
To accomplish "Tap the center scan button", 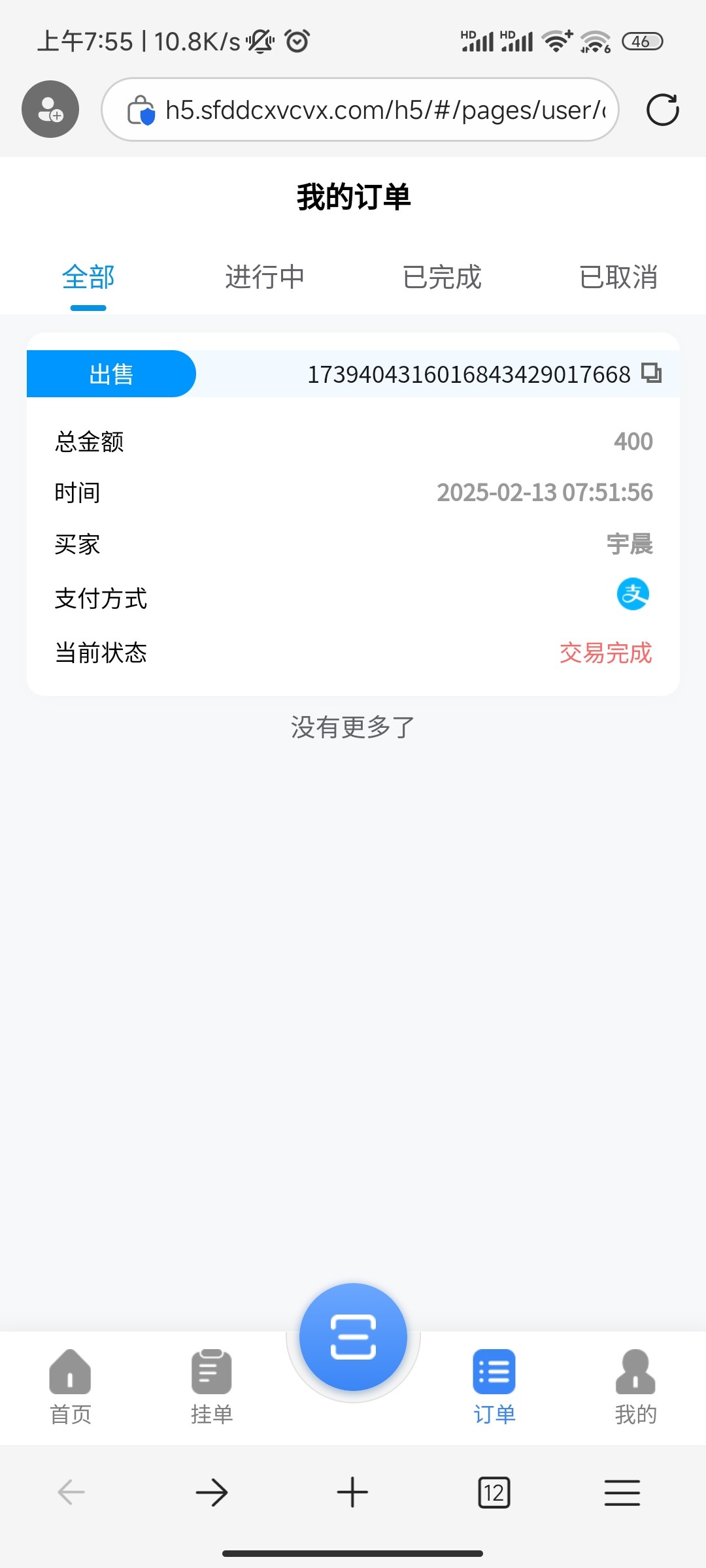I will pos(353,1337).
